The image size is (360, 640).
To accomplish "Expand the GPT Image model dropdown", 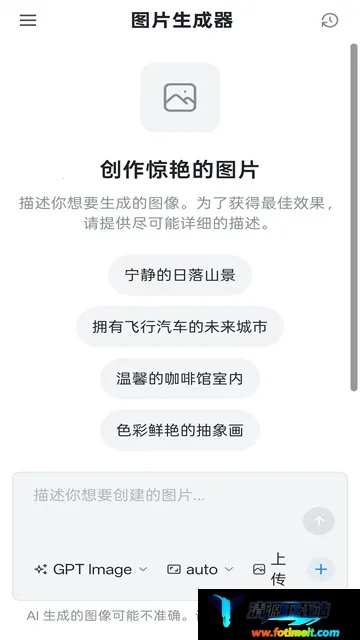I will 91,569.
